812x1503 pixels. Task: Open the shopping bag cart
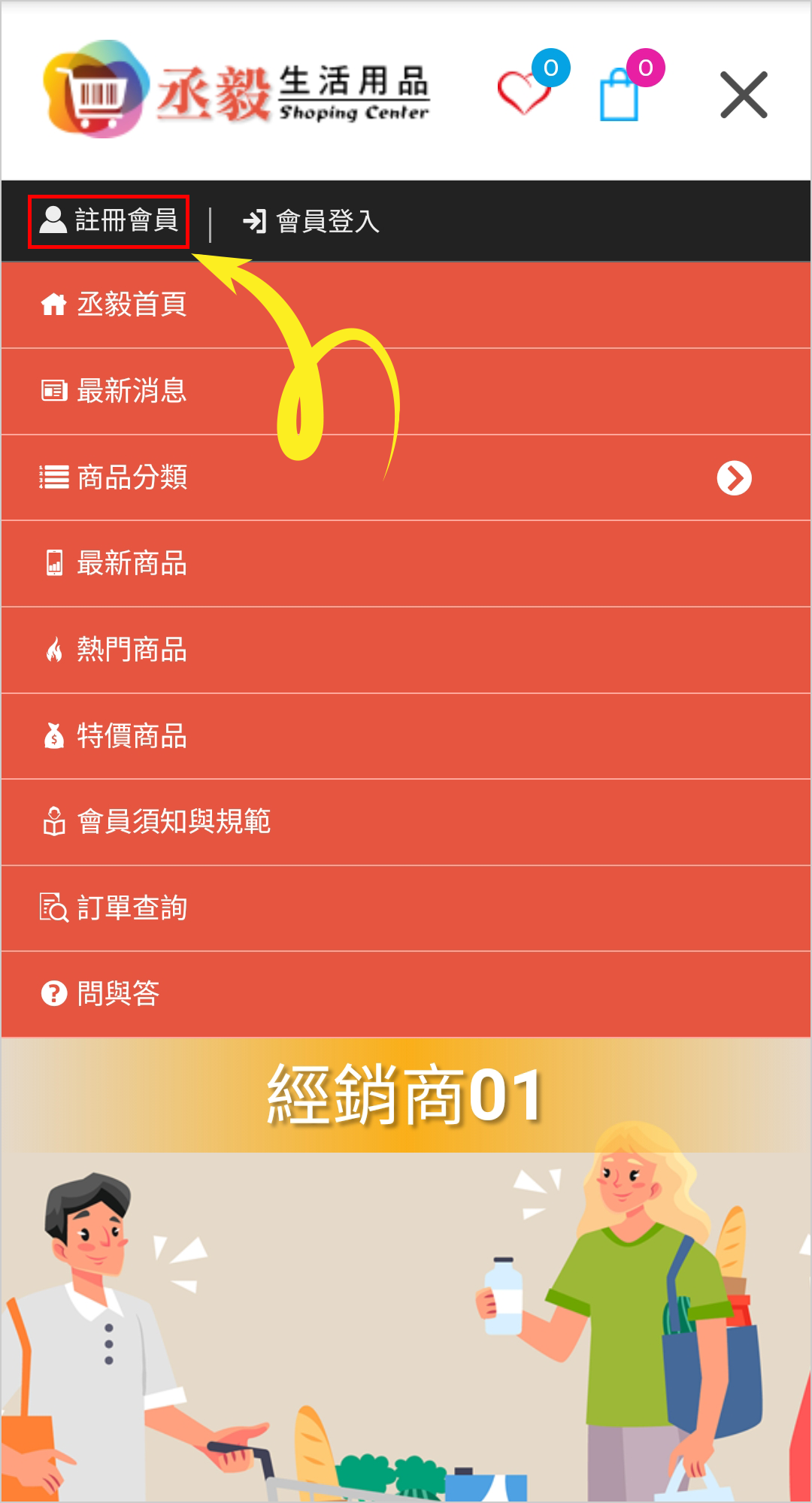click(x=620, y=95)
